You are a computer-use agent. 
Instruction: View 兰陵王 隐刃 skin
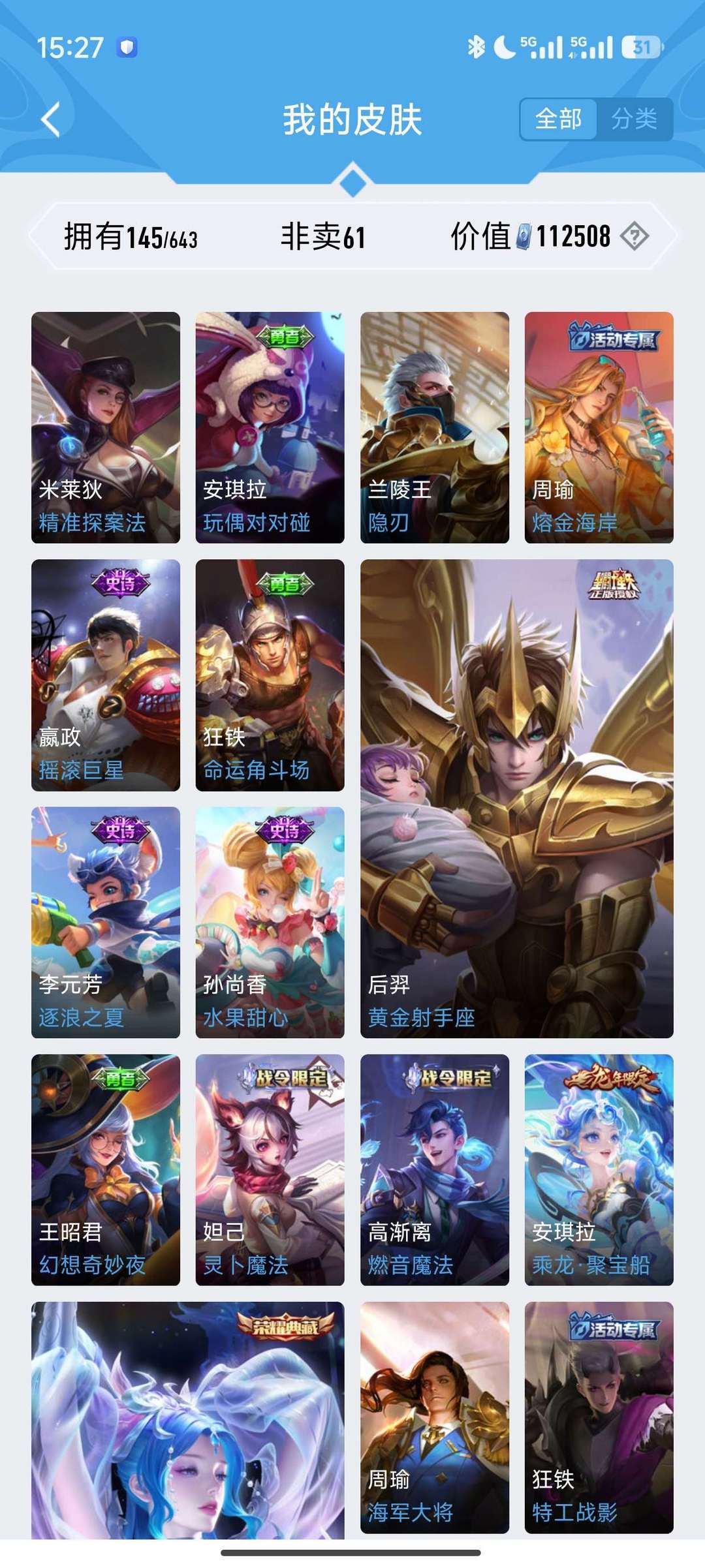pos(435,427)
